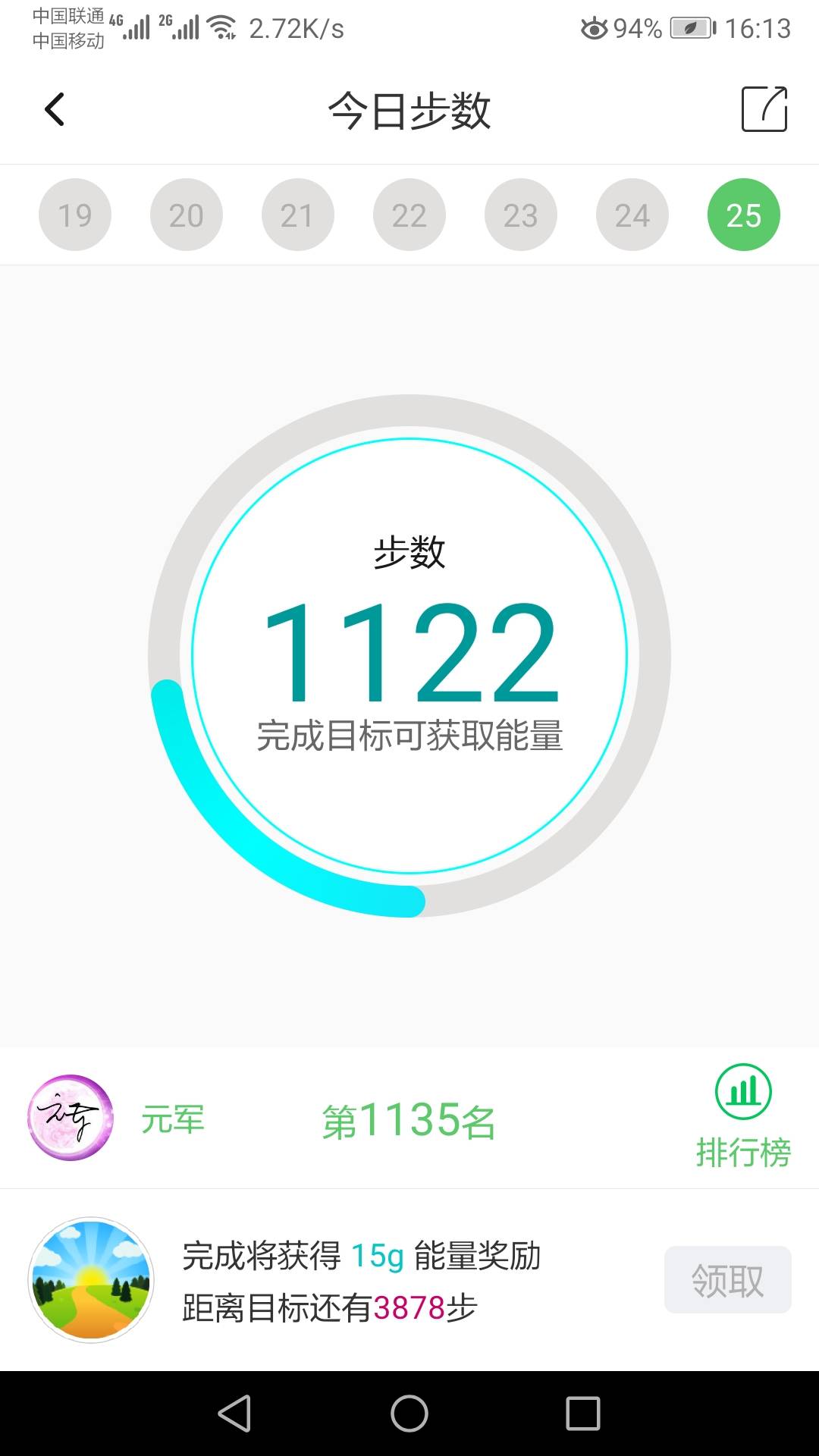Tap the battery indicator in status bar
Image resolution: width=819 pixels, height=1456 pixels.
[x=692, y=28]
